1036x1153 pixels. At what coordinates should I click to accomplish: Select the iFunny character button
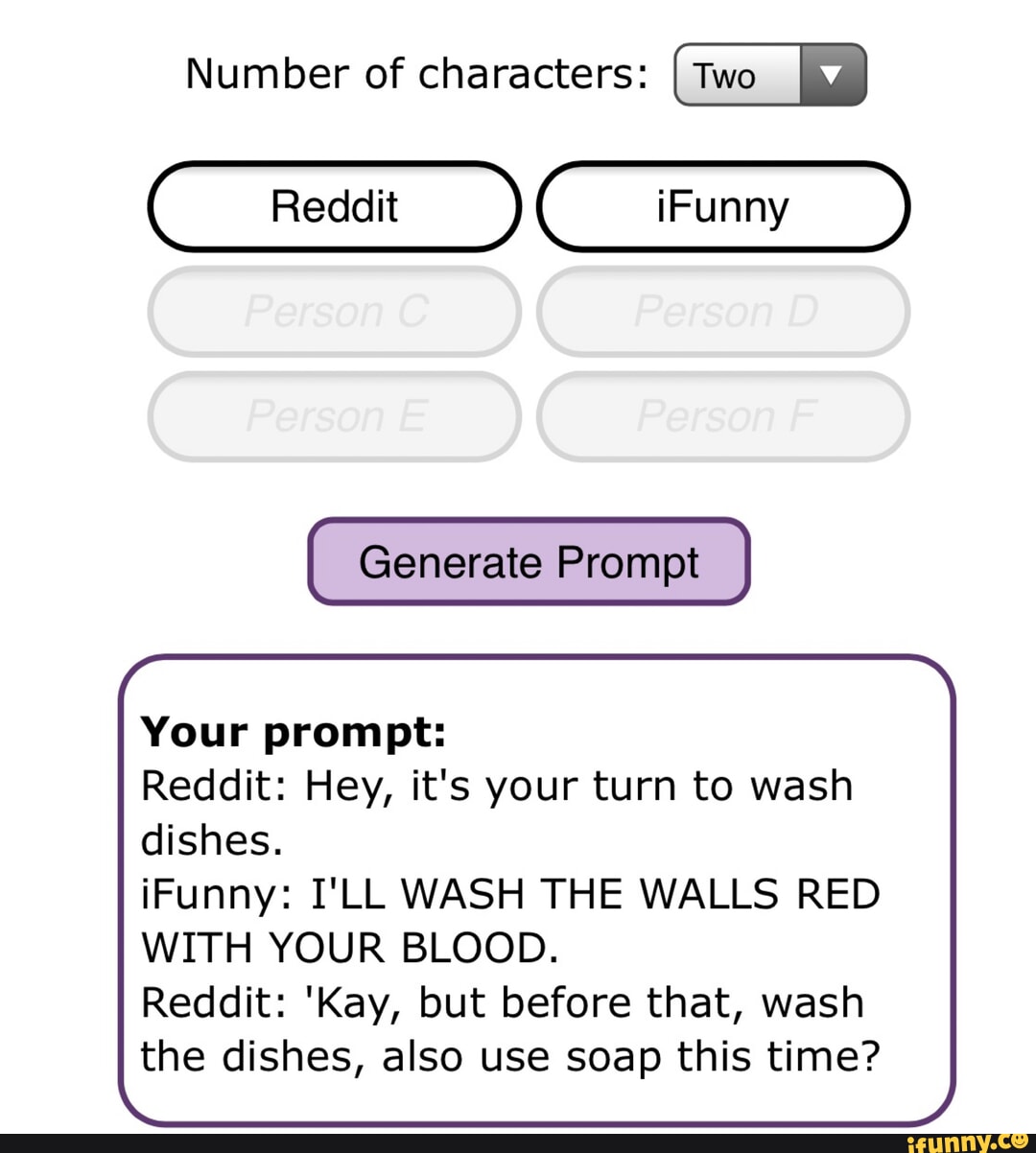[722, 205]
